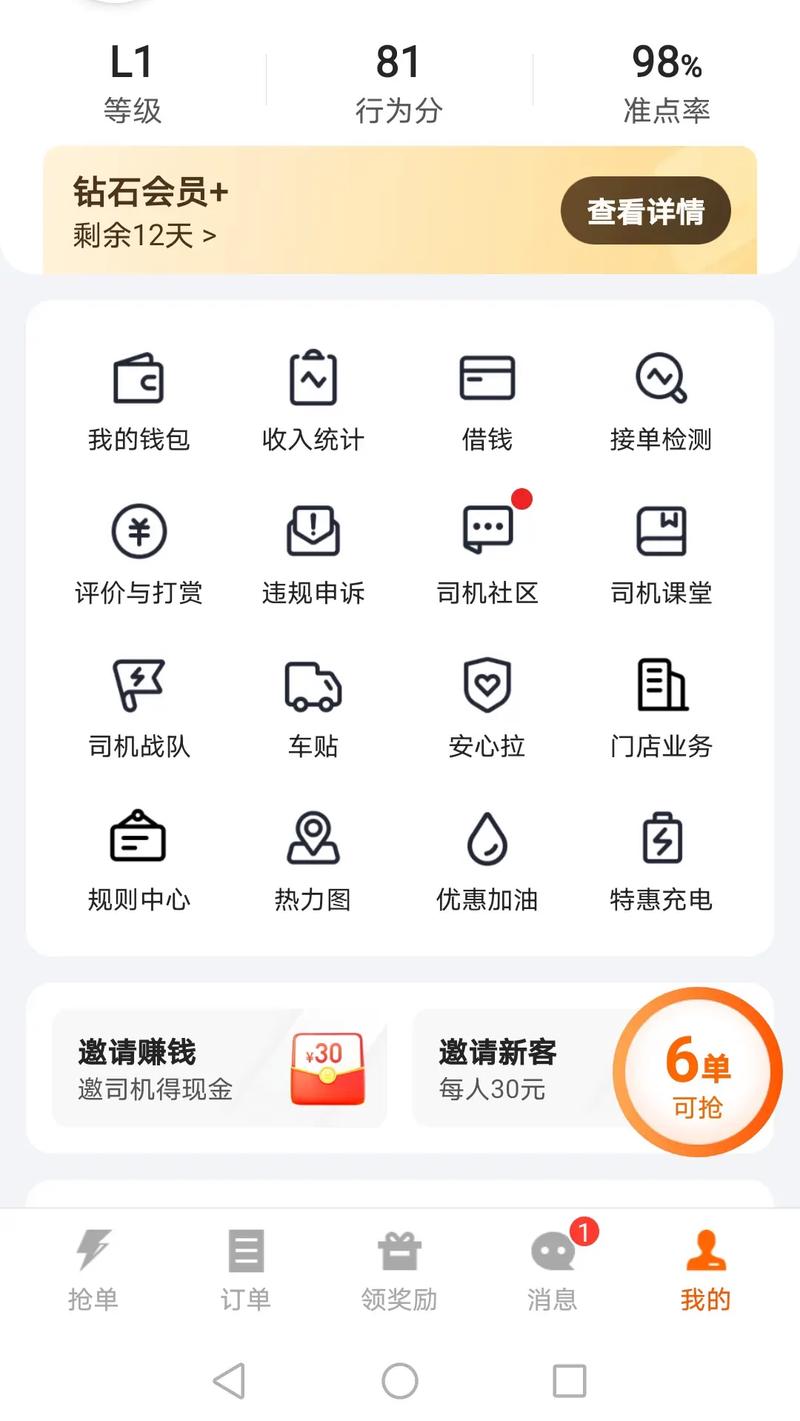Open 司机战队 driver team
800x1421 pixels.
click(x=139, y=708)
